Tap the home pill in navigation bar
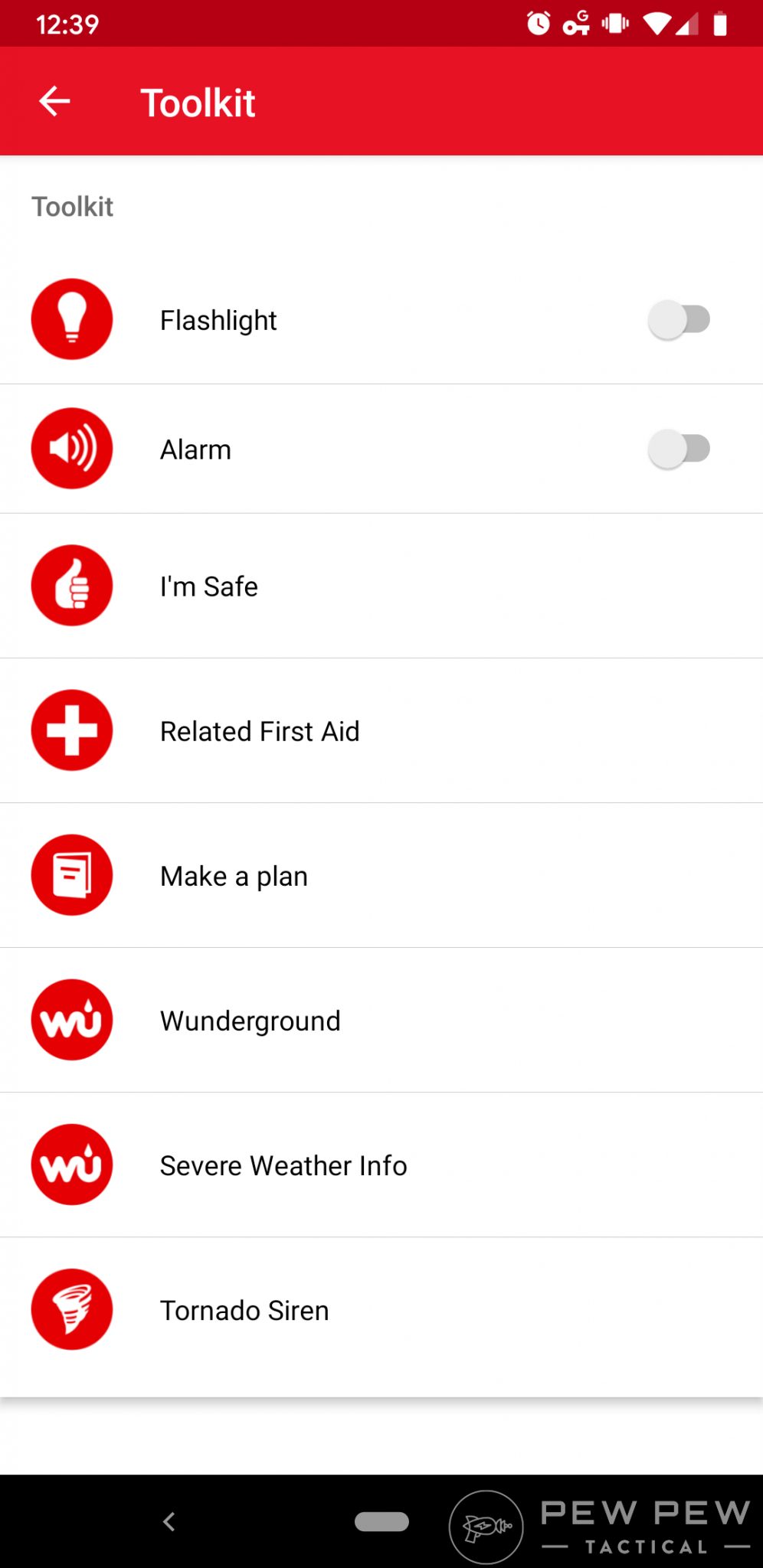The height and width of the screenshot is (1568, 763). (x=381, y=1522)
